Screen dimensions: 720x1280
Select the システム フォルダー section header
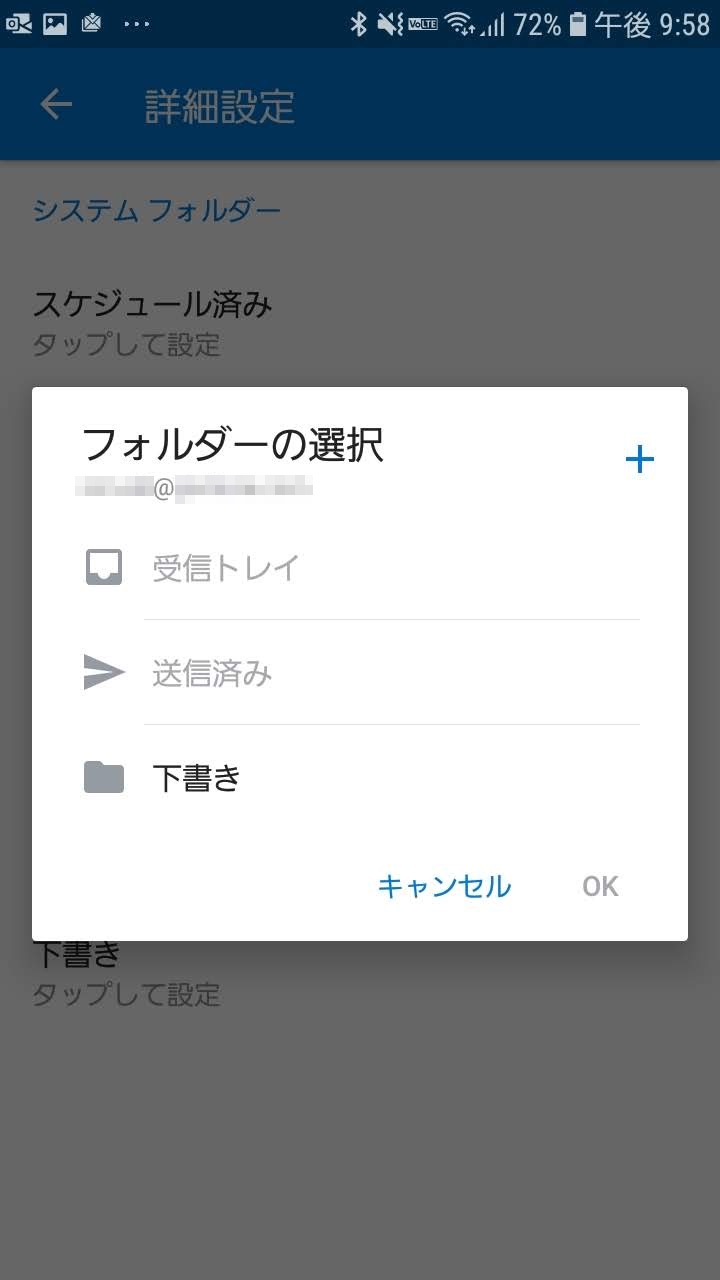[x=157, y=209]
